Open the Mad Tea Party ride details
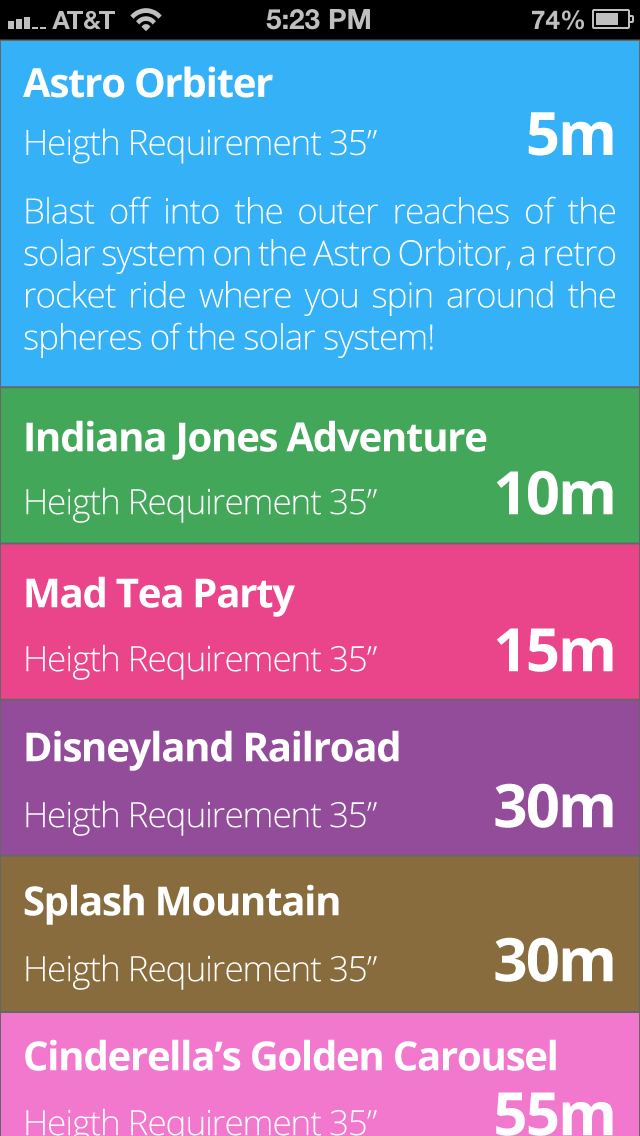The width and height of the screenshot is (640, 1136). point(320,622)
